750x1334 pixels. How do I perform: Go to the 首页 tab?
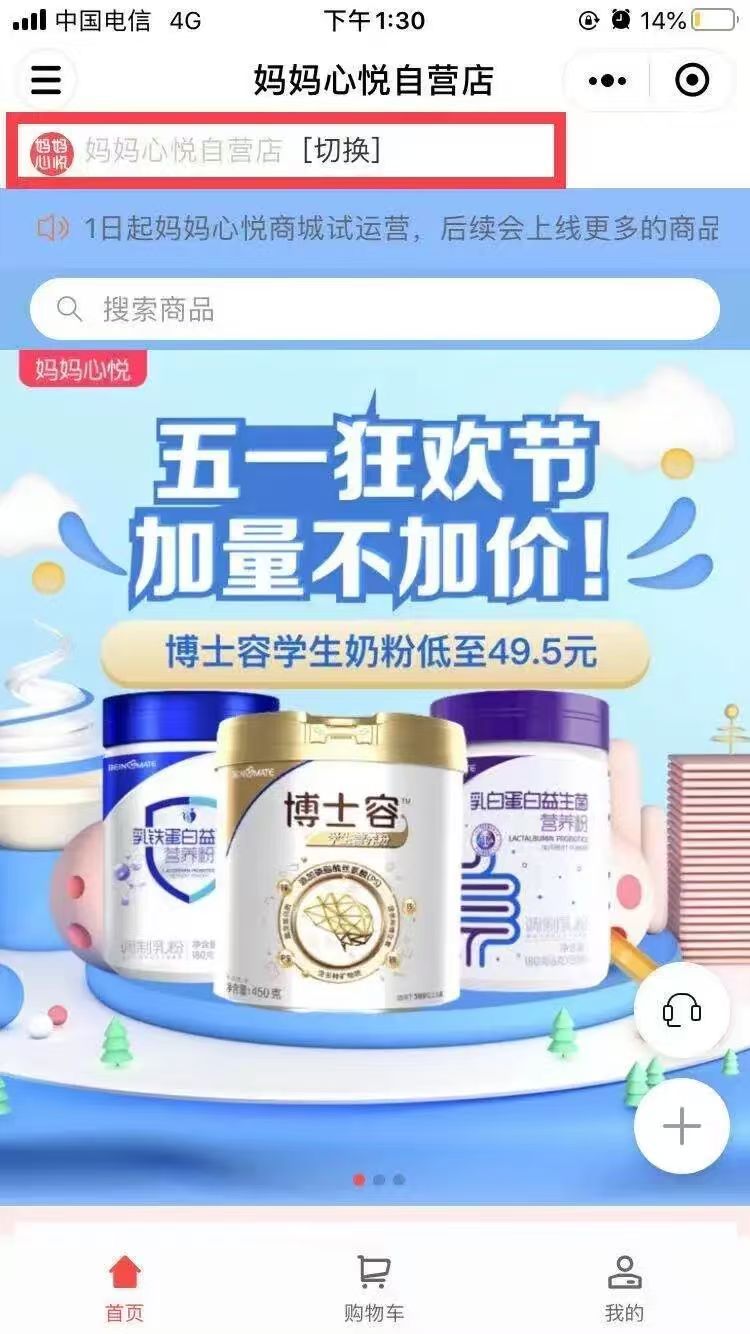click(x=125, y=1290)
